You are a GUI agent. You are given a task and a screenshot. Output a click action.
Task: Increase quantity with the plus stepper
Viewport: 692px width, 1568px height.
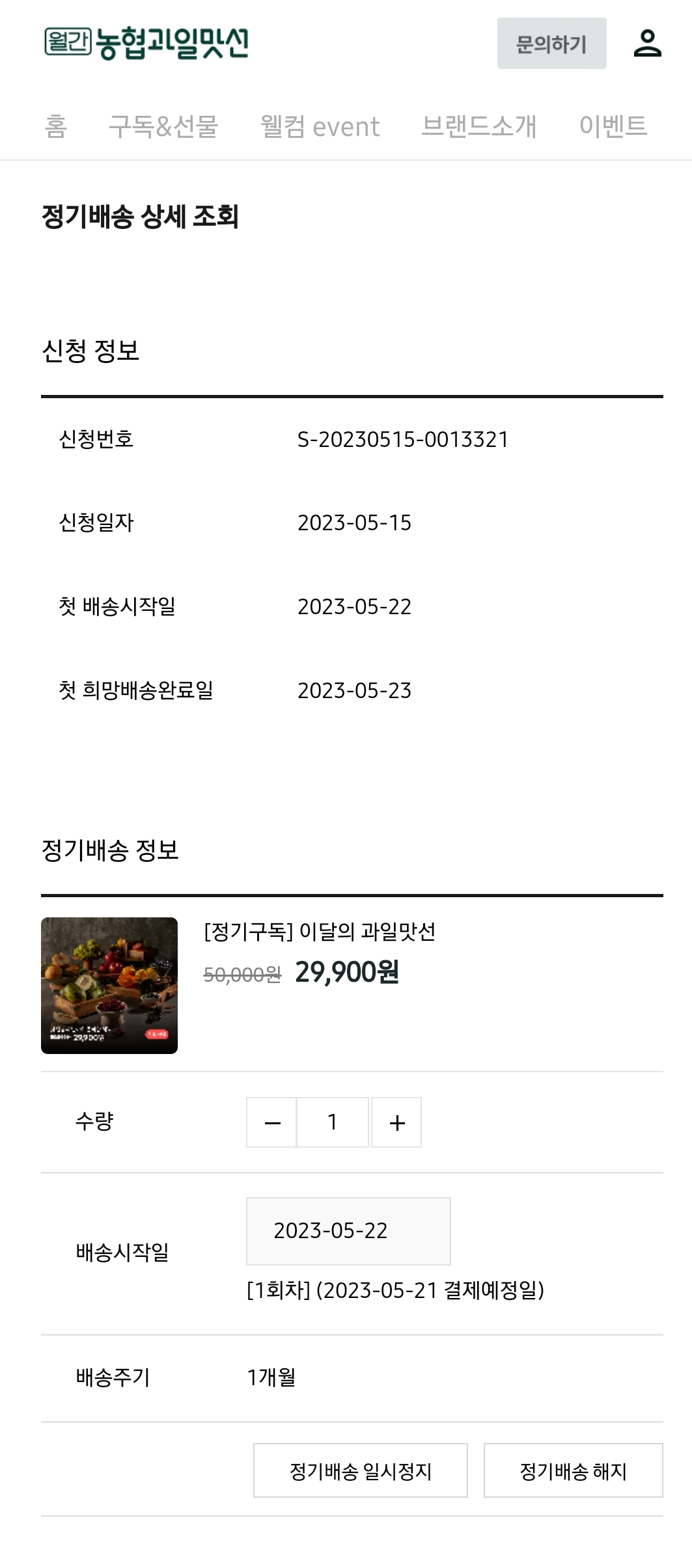coord(396,1122)
